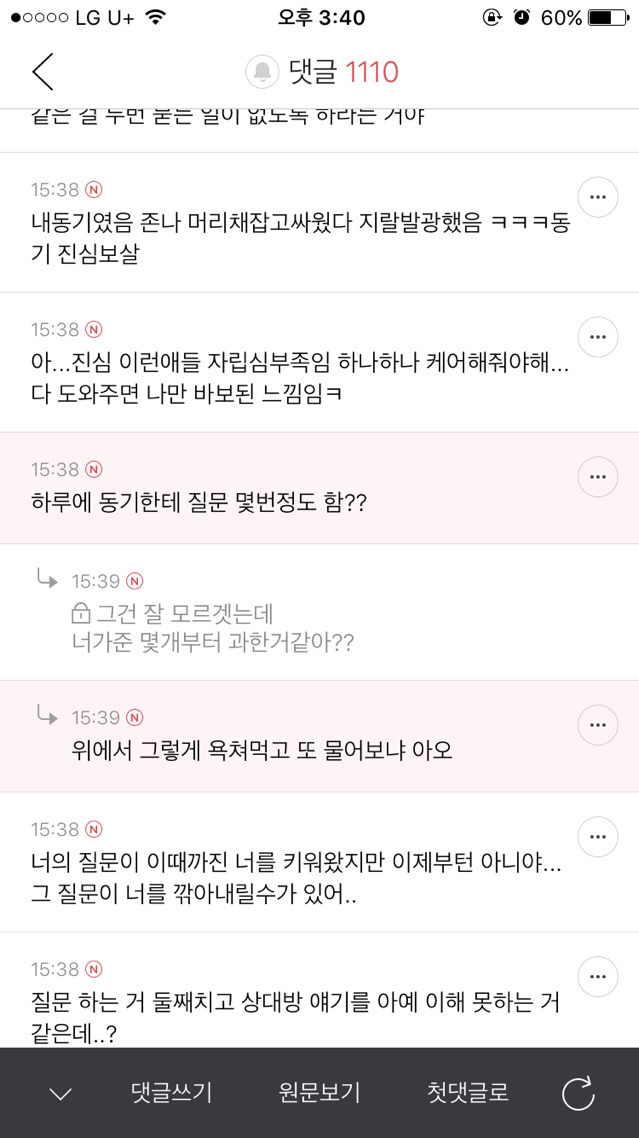Open more options for comment starting 내동기였음

pos(598,198)
